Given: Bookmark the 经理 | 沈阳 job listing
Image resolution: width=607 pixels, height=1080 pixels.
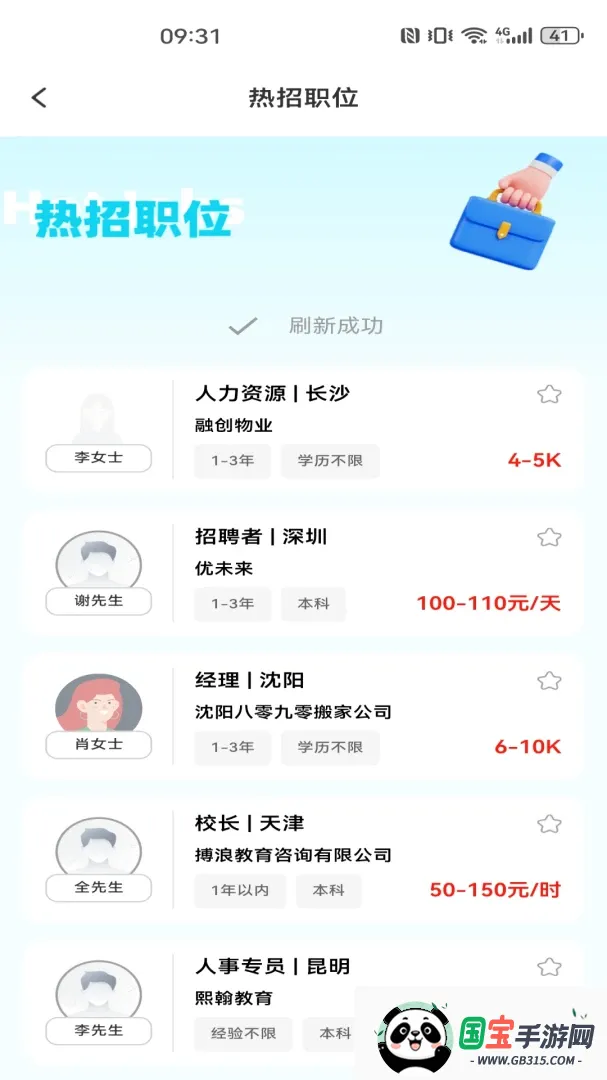Looking at the screenshot, I should pyautogui.click(x=549, y=681).
